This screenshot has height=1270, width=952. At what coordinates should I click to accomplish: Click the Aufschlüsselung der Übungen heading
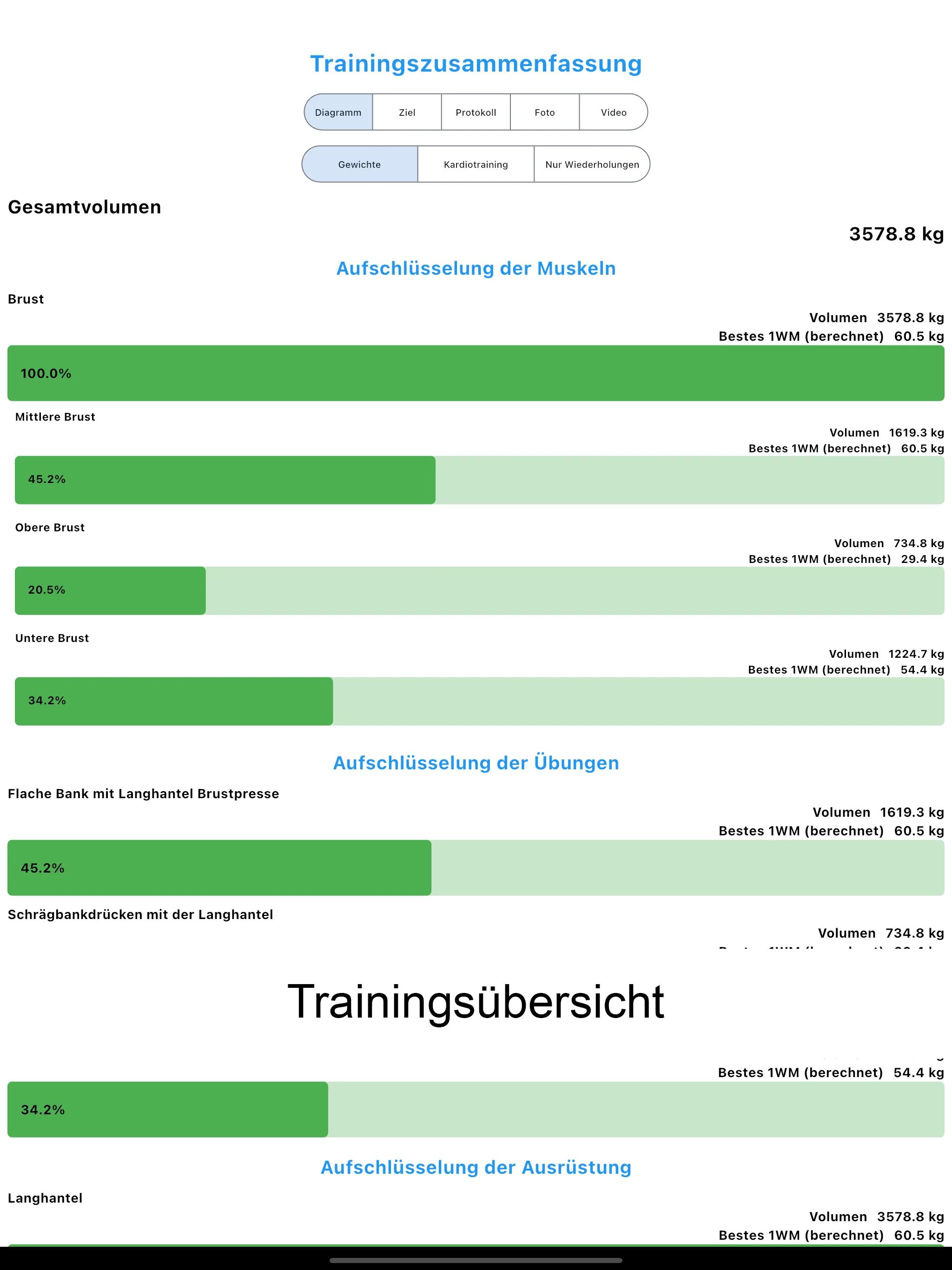coord(476,763)
